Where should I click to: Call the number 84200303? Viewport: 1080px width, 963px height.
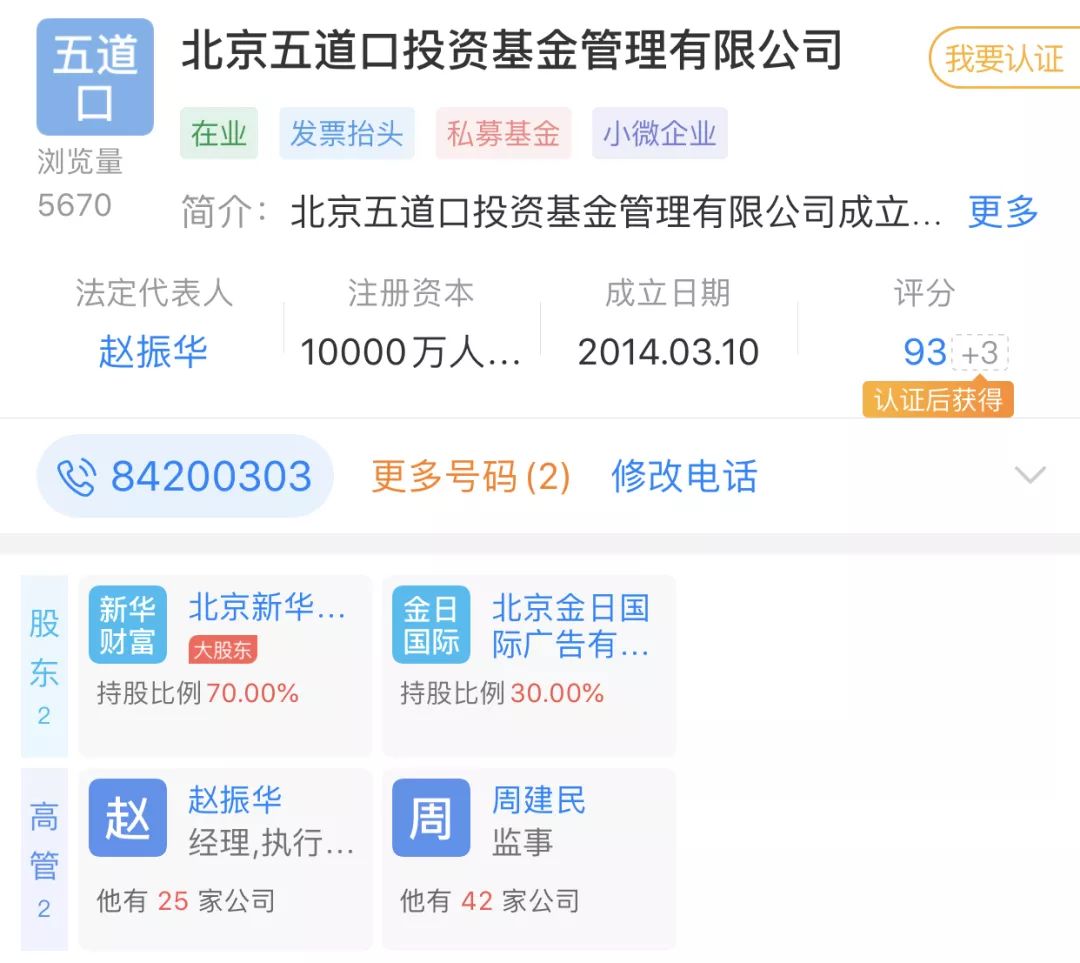pyautogui.click(x=185, y=476)
